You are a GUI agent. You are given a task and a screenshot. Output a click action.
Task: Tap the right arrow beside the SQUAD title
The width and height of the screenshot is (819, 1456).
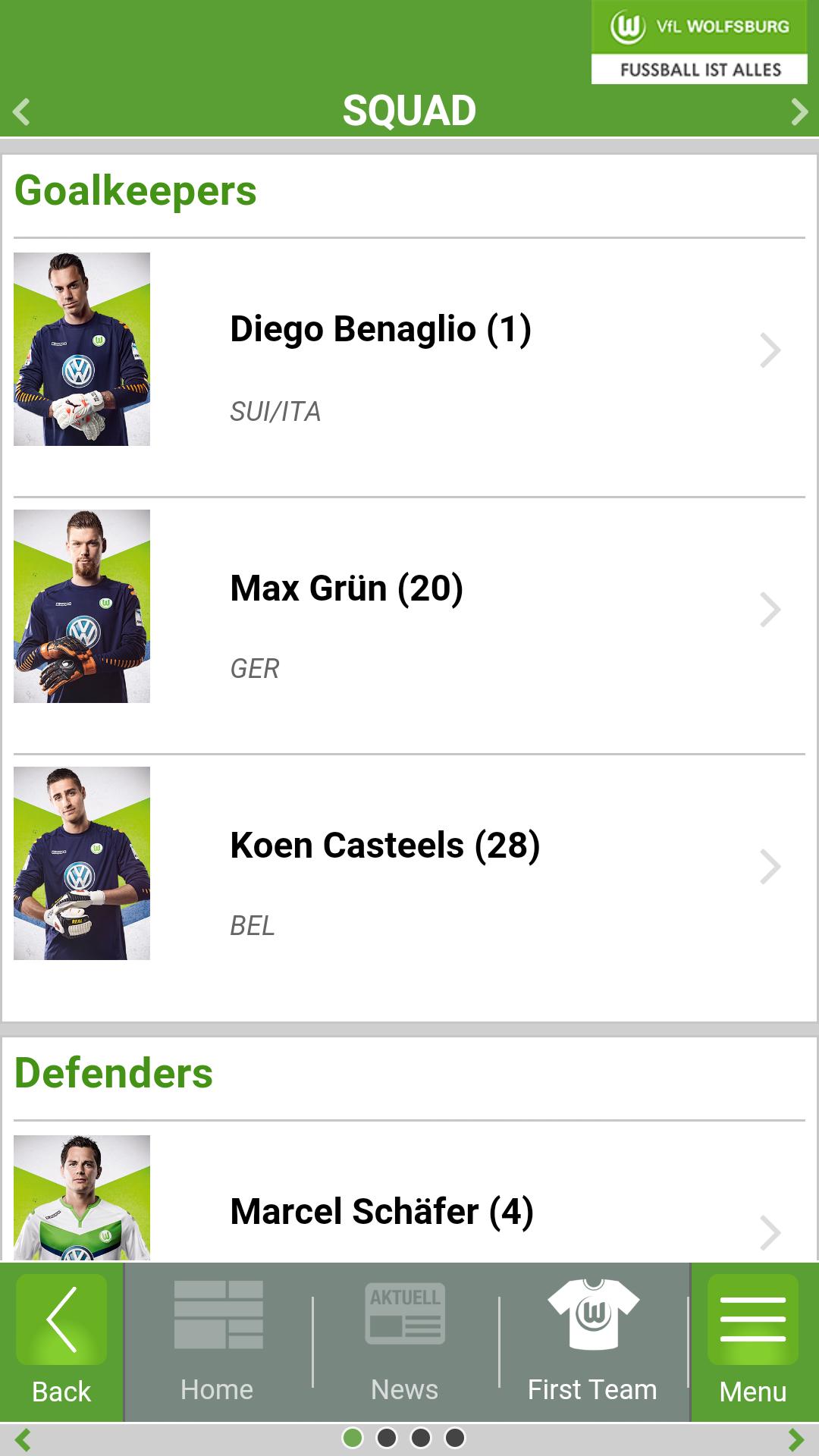tap(796, 110)
